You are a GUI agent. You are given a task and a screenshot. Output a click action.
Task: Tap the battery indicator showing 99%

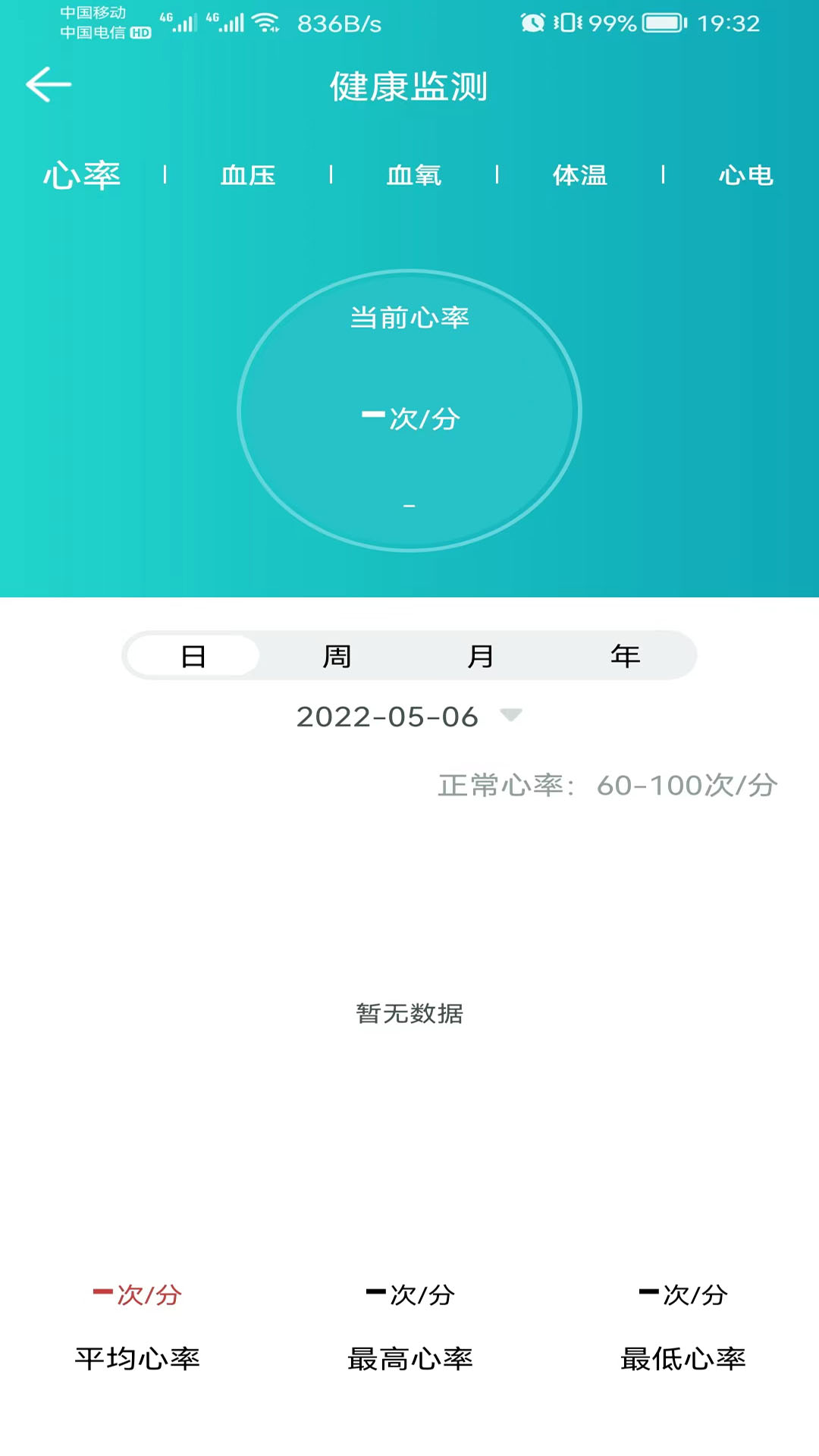click(657, 24)
